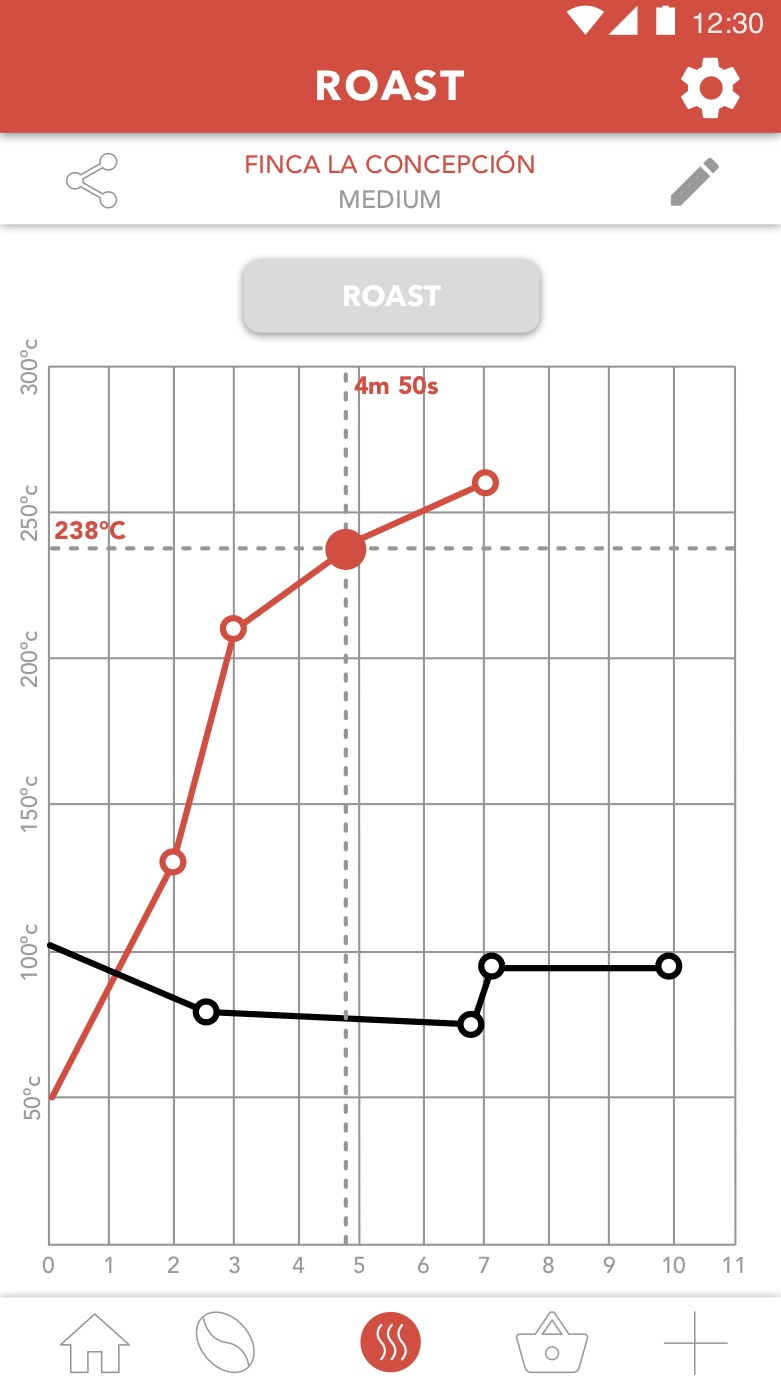This screenshot has width=781, height=1389.
Task: Select the black curve point near 2.5 minutes
Action: point(206,1012)
